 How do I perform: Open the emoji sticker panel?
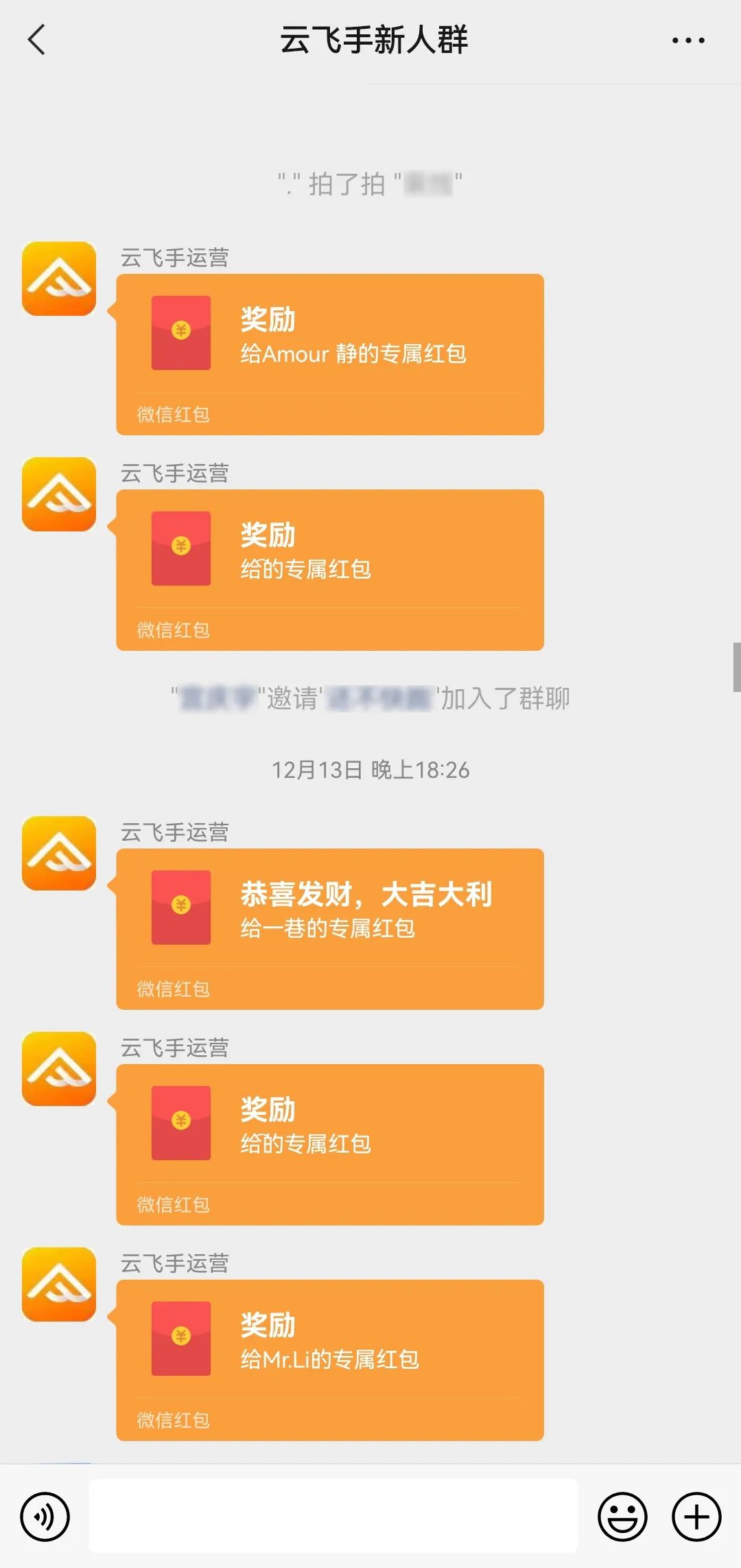(x=622, y=1516)
